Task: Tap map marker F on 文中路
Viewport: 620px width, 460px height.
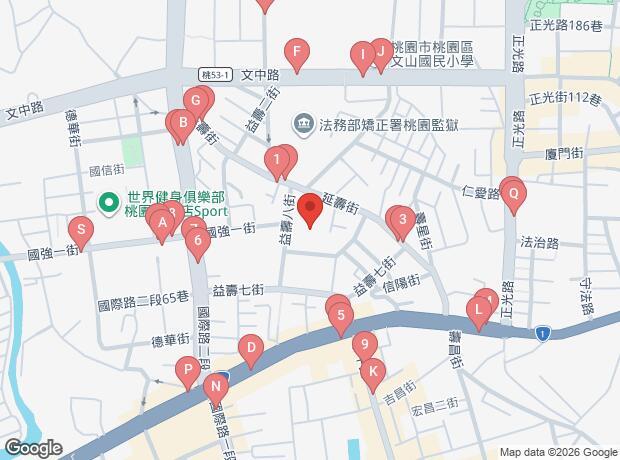Action: (297, 55)
